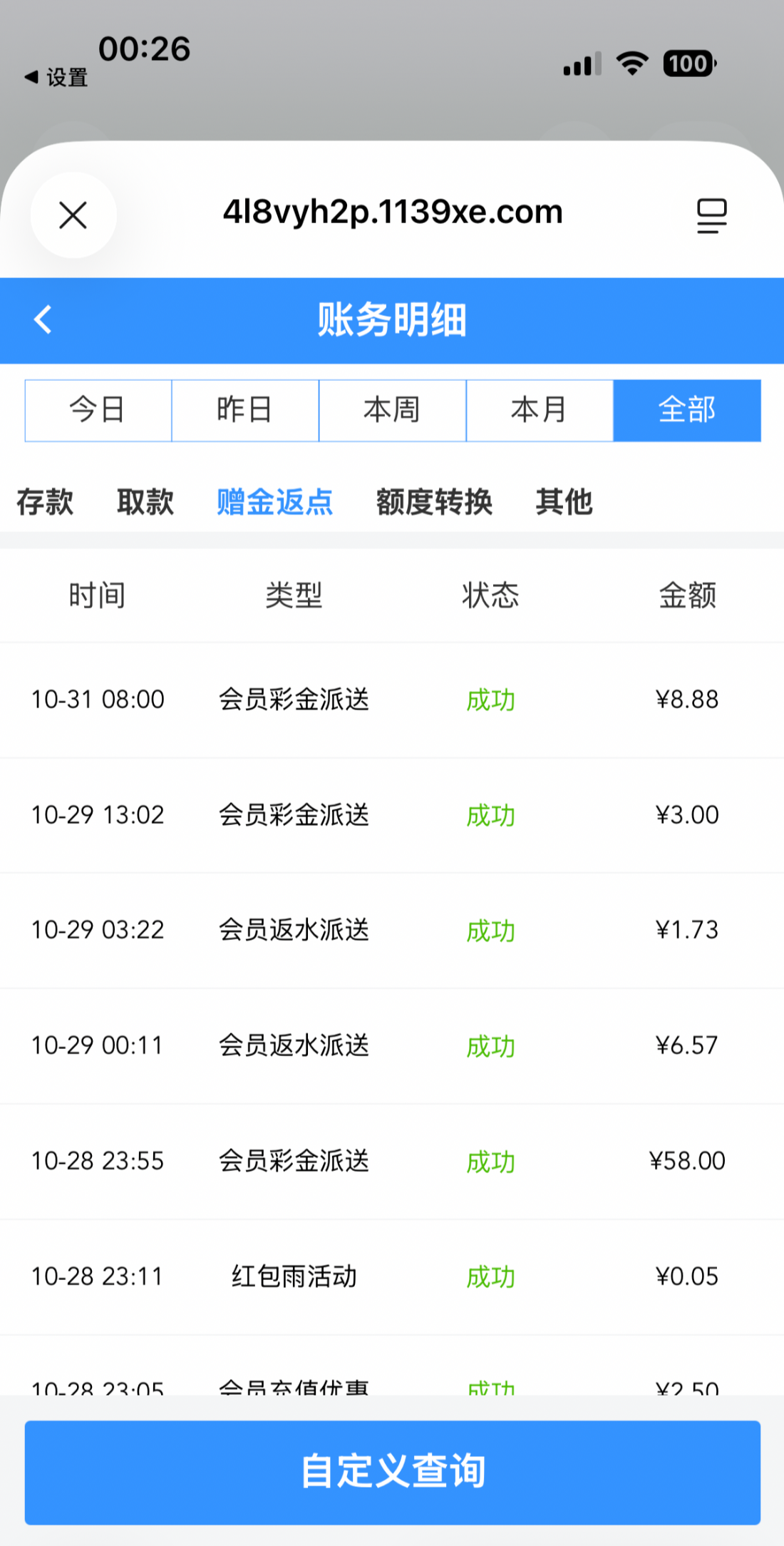Go back from 账务明细 page
The height and width of the screenshot is (1546, 784).
[x=43, y=319]
